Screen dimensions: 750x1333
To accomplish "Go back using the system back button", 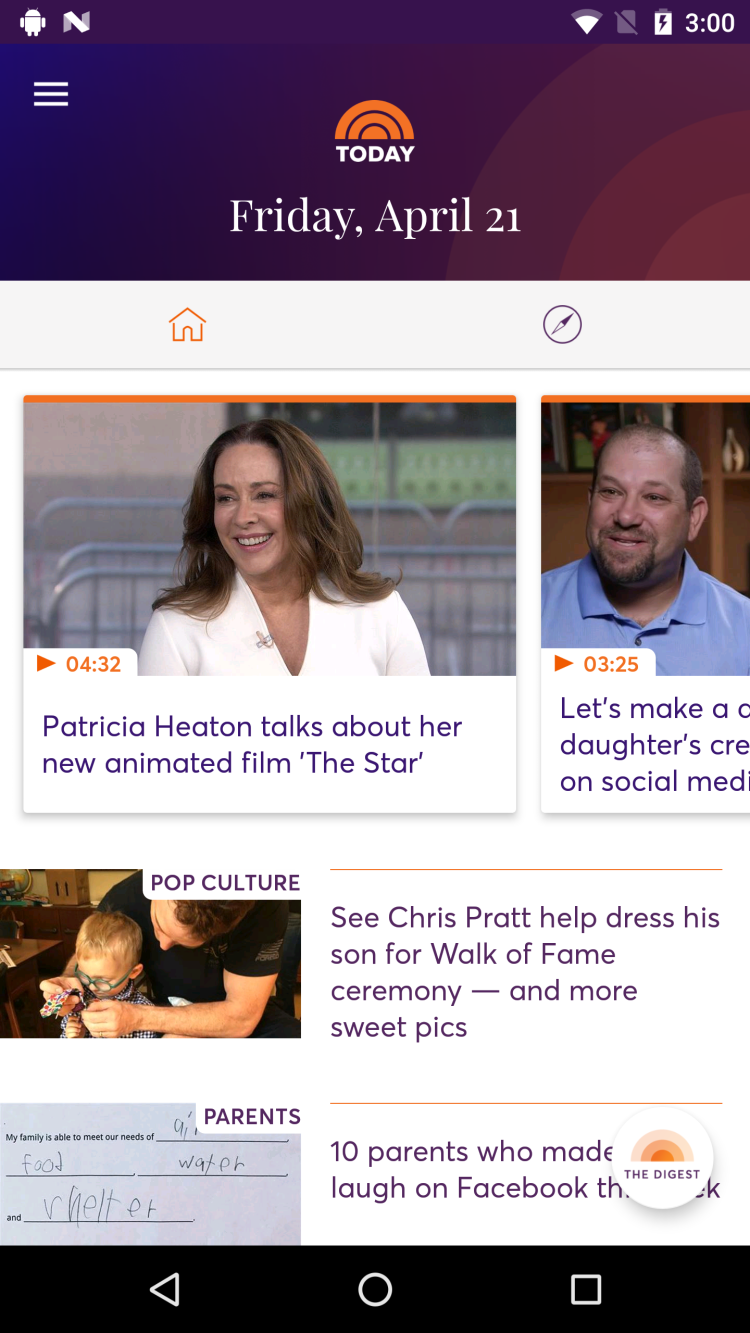I will [x=165, y=1289].
